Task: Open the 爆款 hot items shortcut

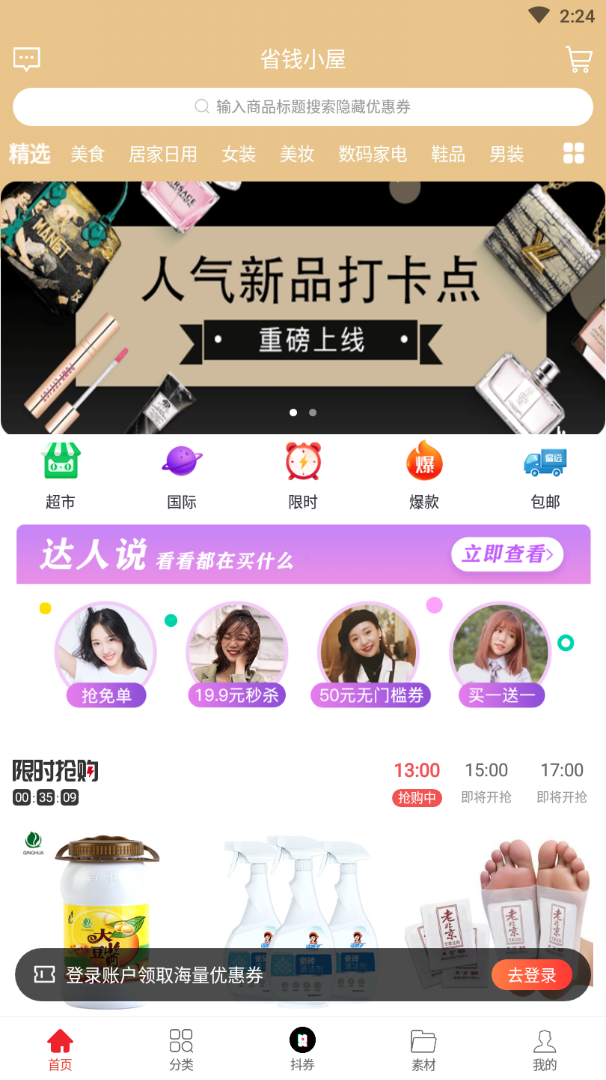Action: 424,475
